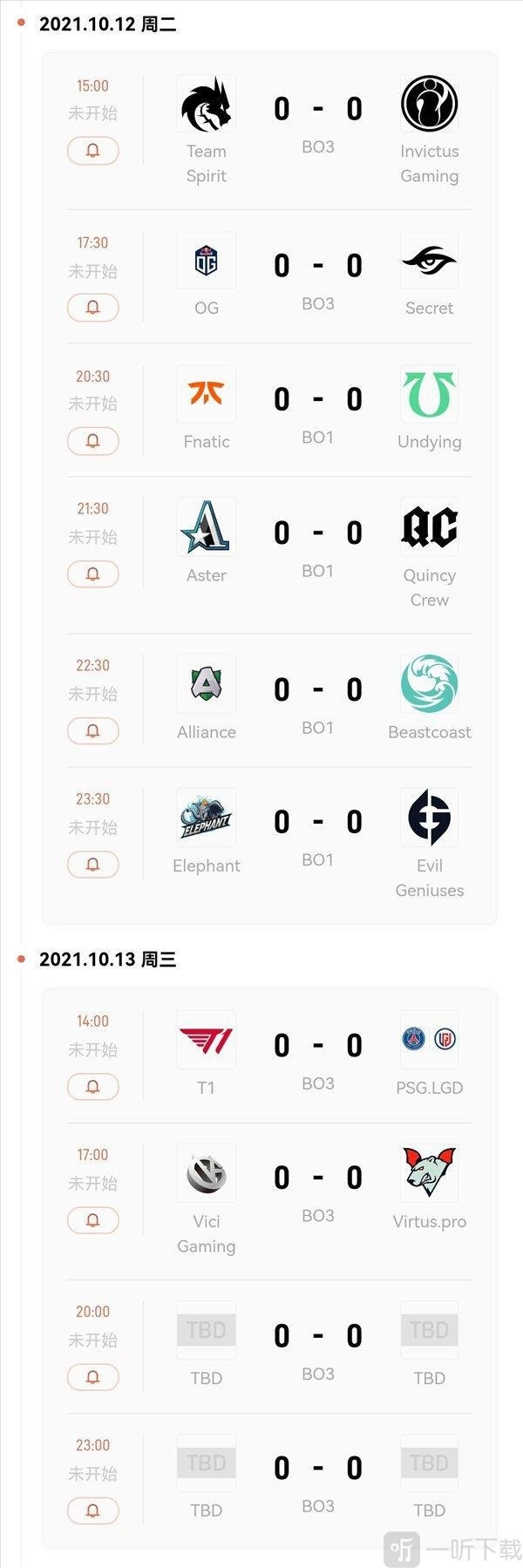
Task: Set reminder for the 23:00 TBD match
Action: [93, 1510]
